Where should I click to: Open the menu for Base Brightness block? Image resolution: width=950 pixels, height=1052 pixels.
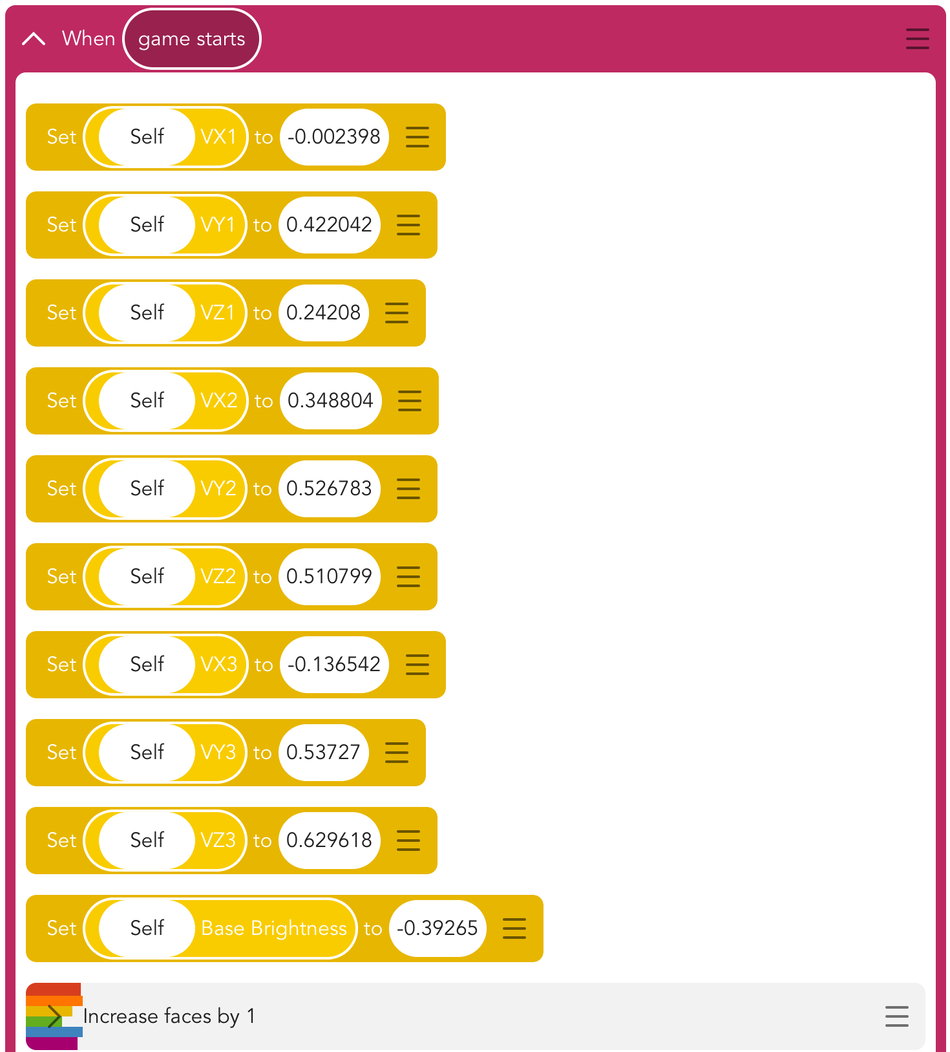515,928
